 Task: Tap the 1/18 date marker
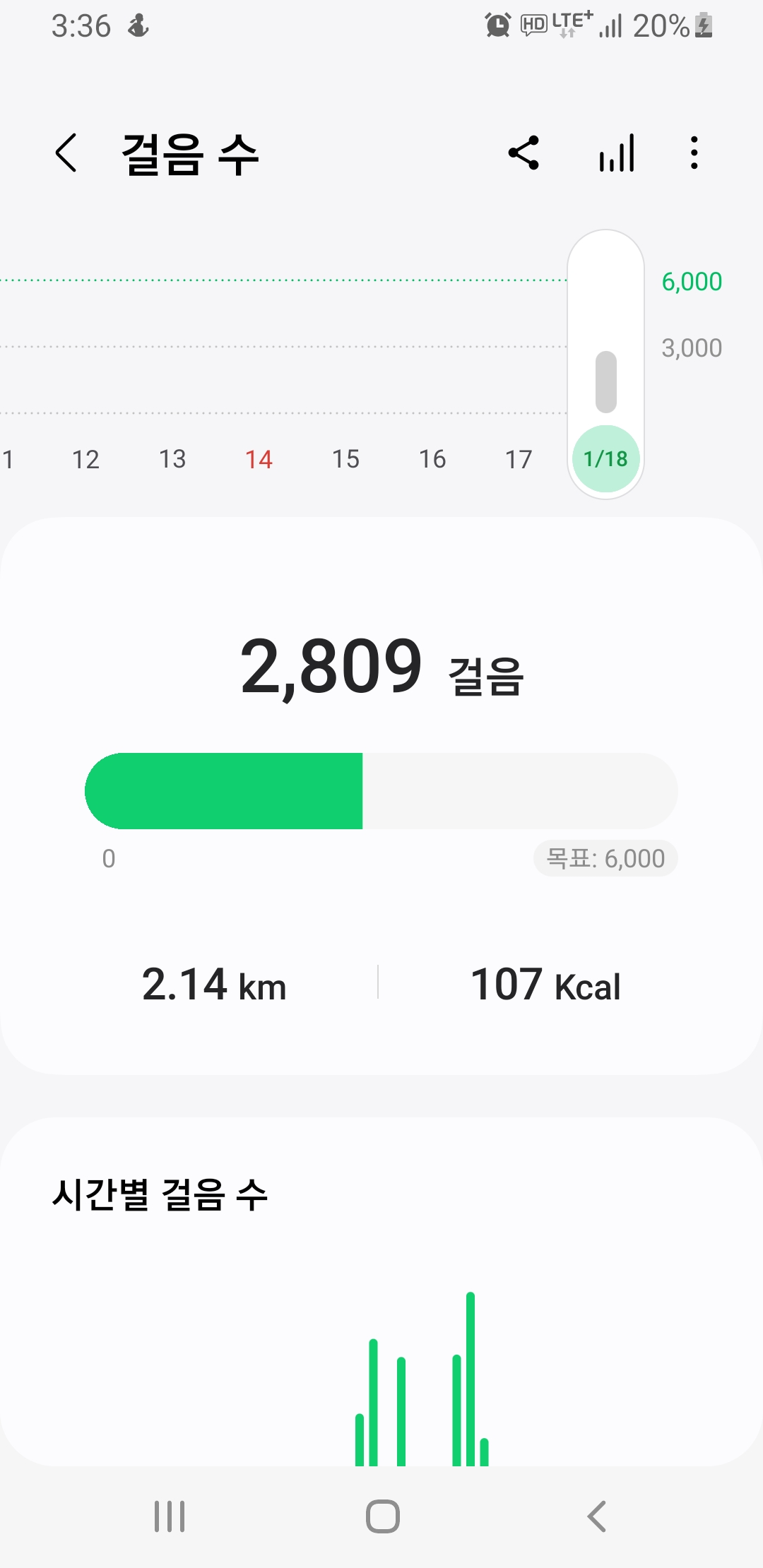605,459
